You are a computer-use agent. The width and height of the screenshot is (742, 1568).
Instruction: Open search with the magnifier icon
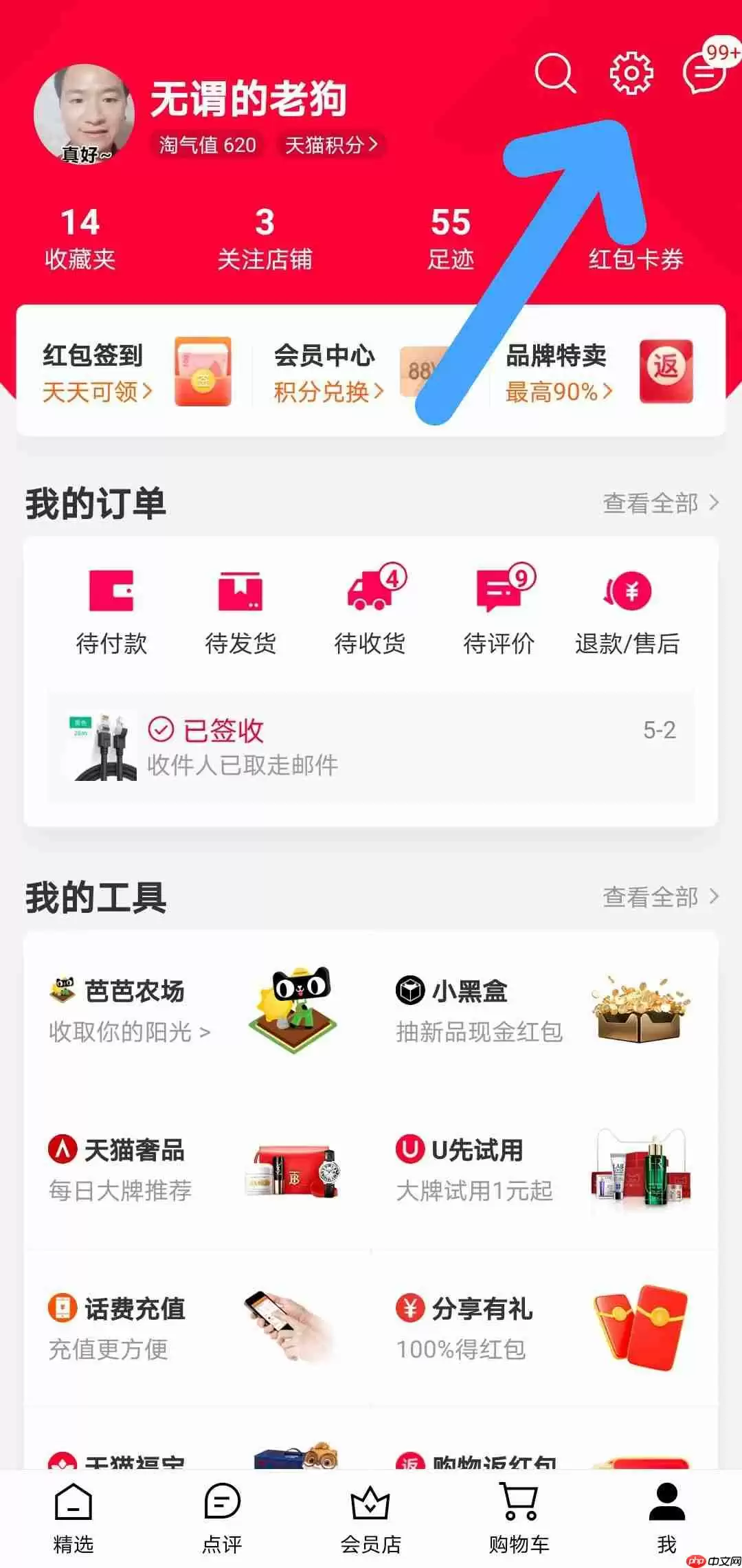pos(556,74)
